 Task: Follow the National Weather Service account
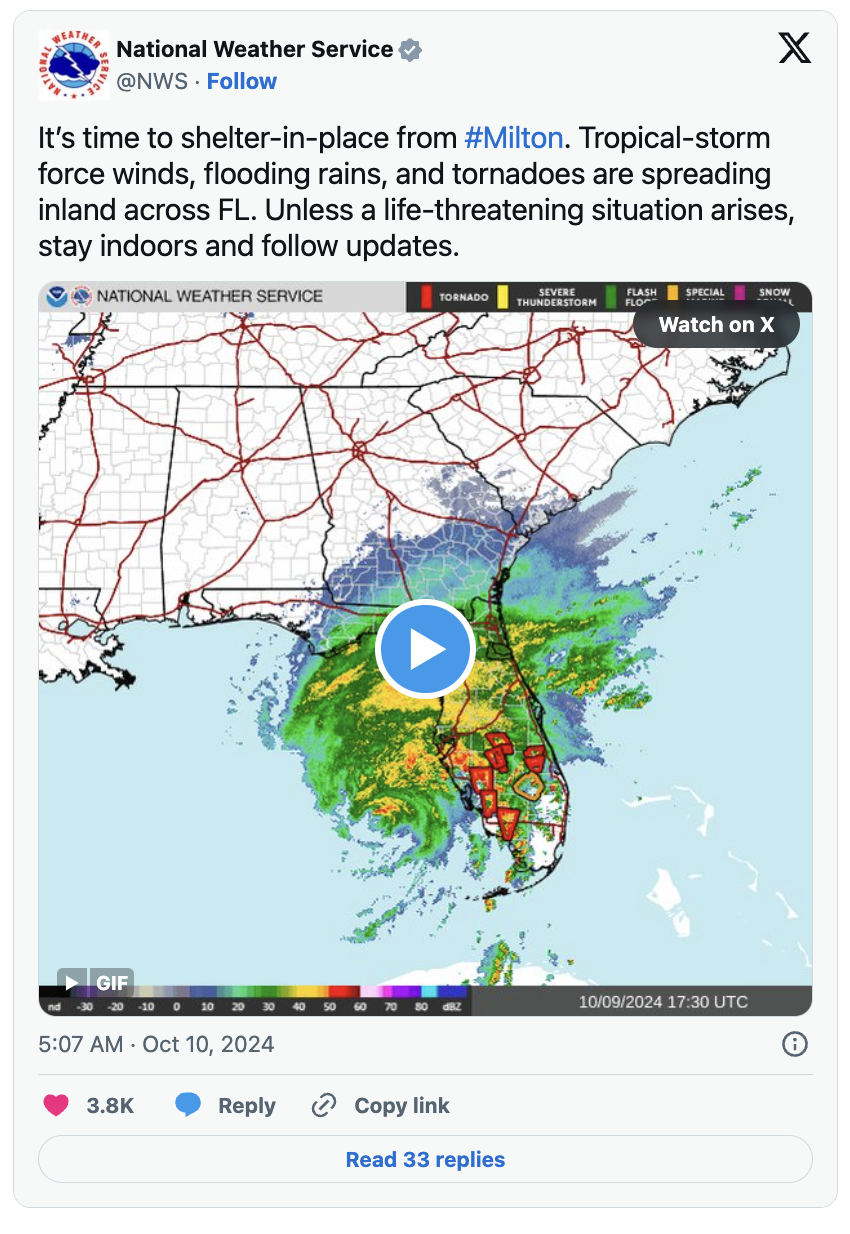242,81
